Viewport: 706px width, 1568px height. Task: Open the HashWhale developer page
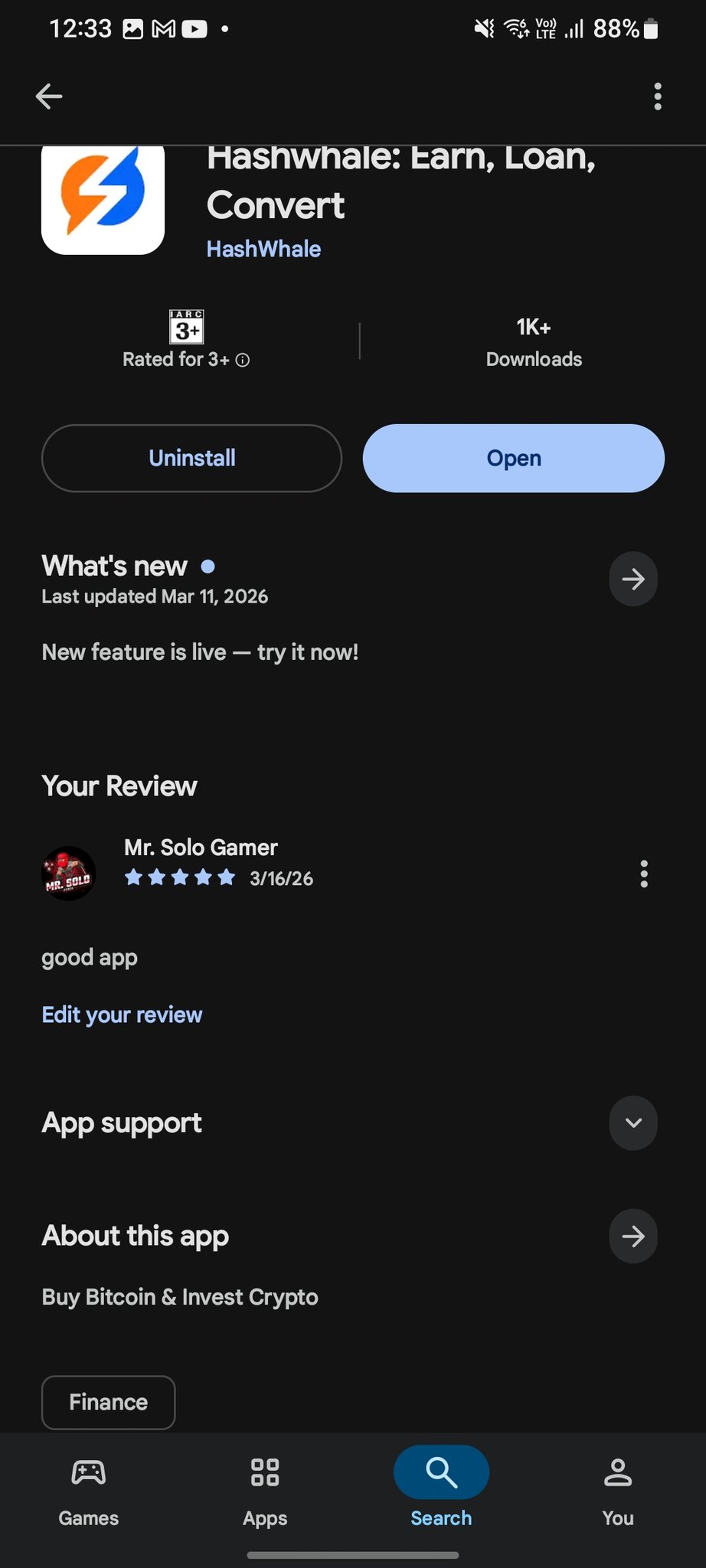pos(263,249)
